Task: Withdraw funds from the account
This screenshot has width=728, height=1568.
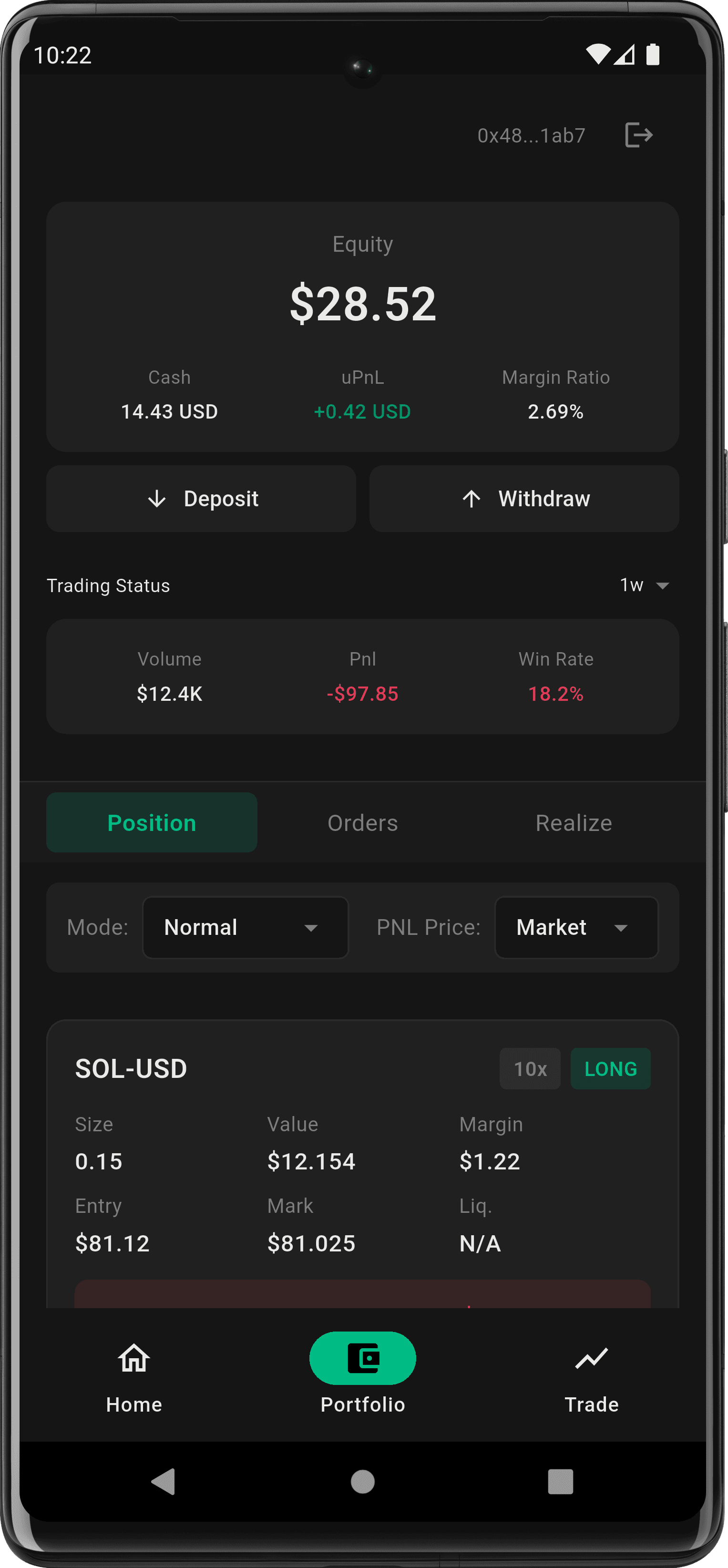Action: 524,499
